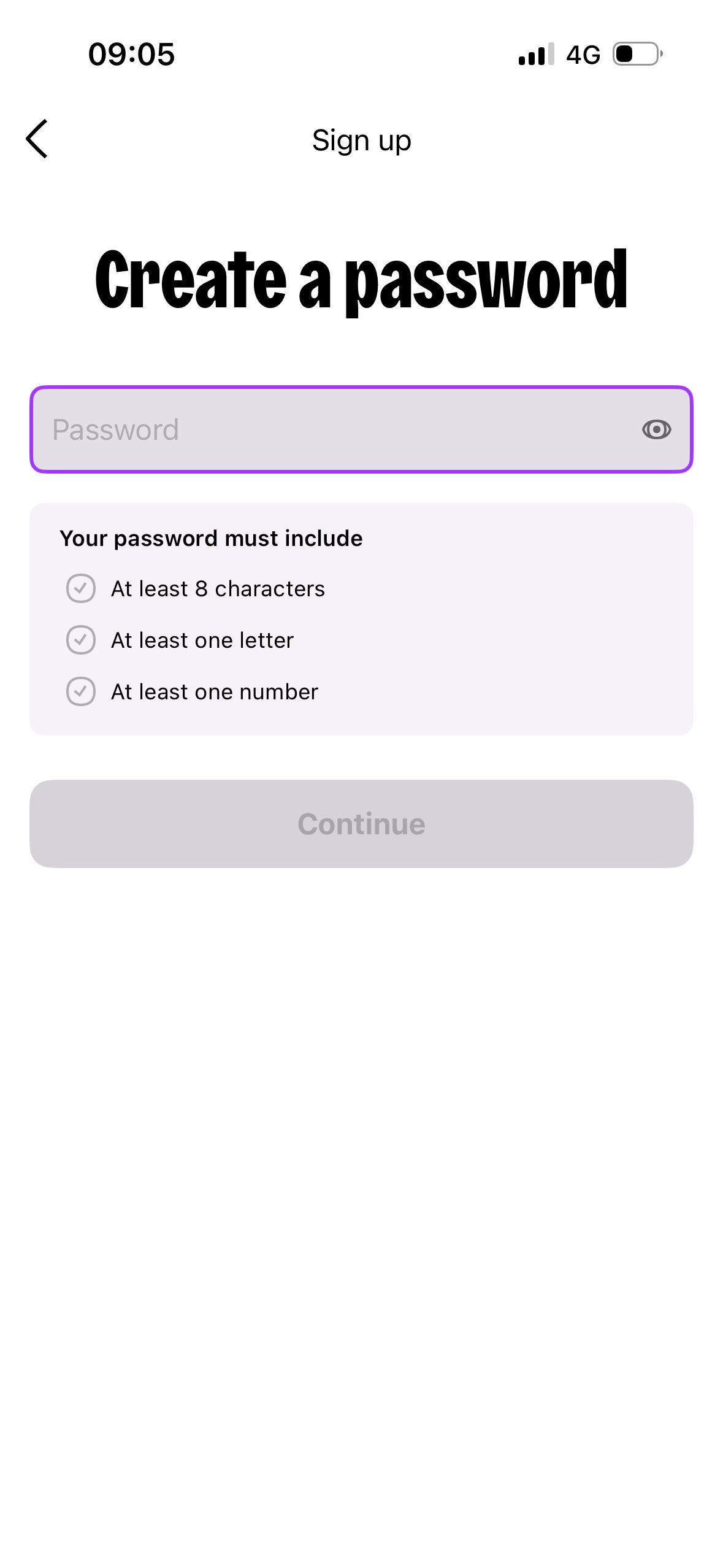Select the checkmark beside 'At least 8 characters'

click(x=81, y=588)
